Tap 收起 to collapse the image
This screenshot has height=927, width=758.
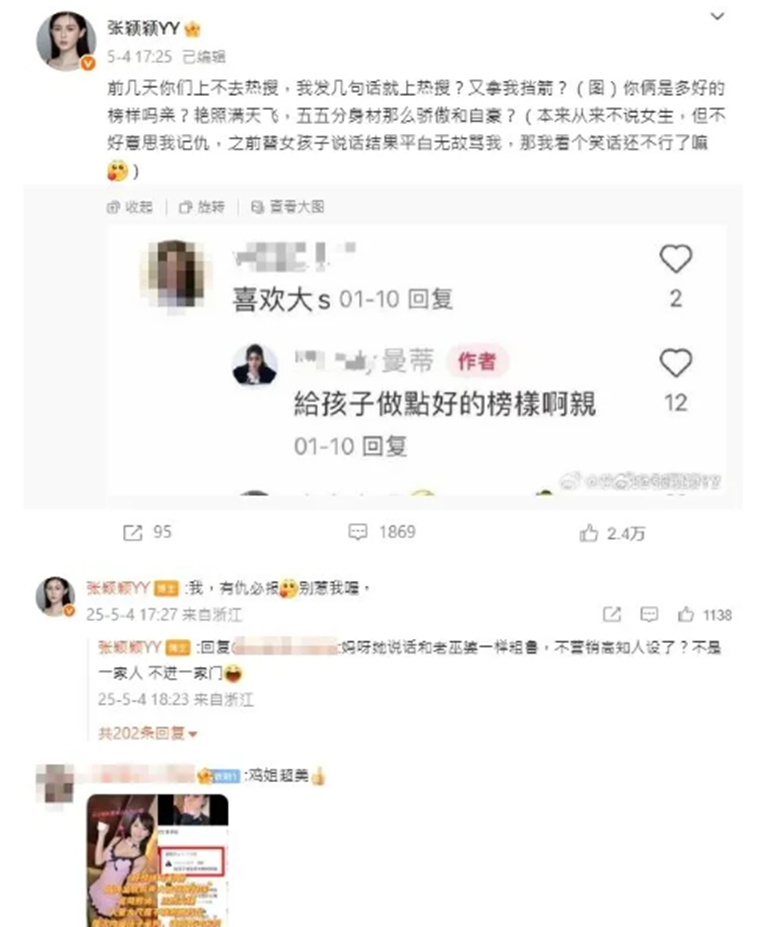(129, 207)
